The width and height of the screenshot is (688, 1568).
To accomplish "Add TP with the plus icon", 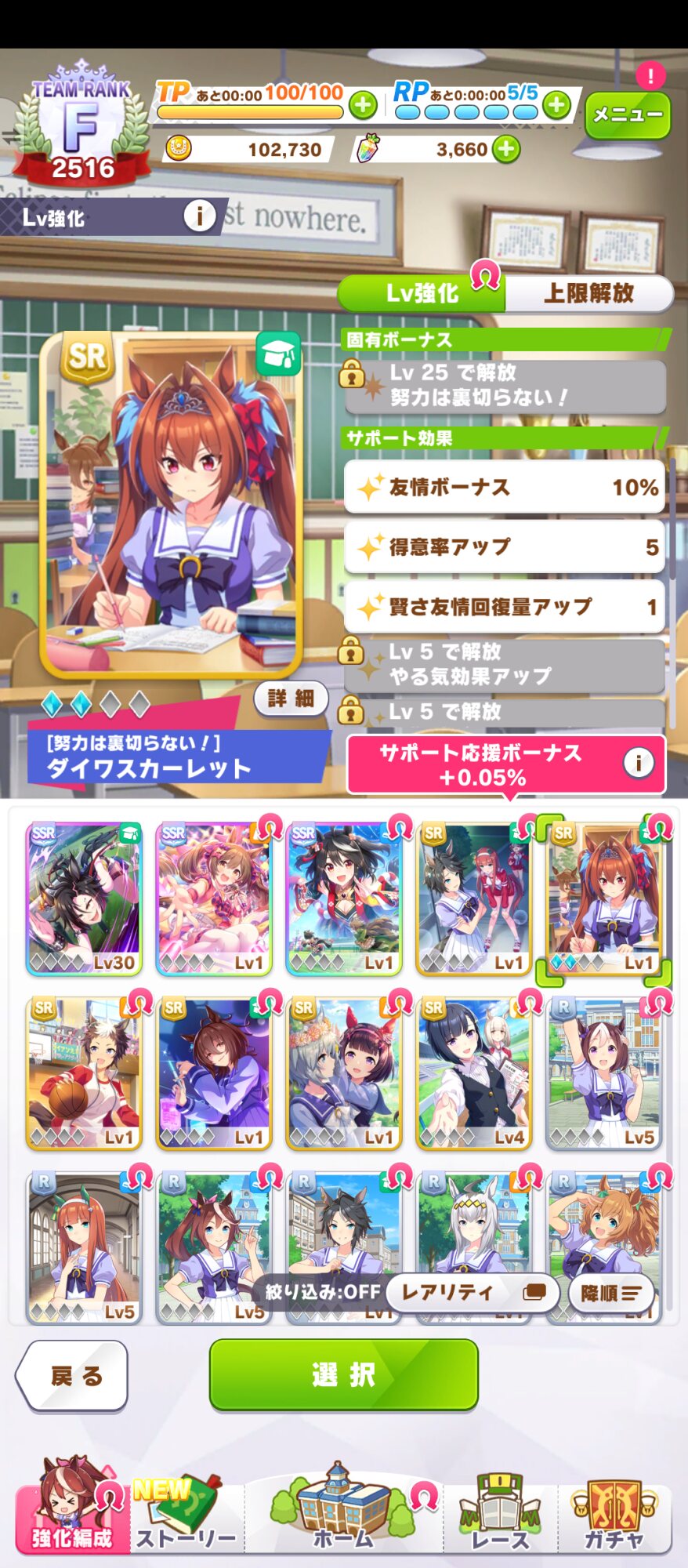I will pos(362,104).
